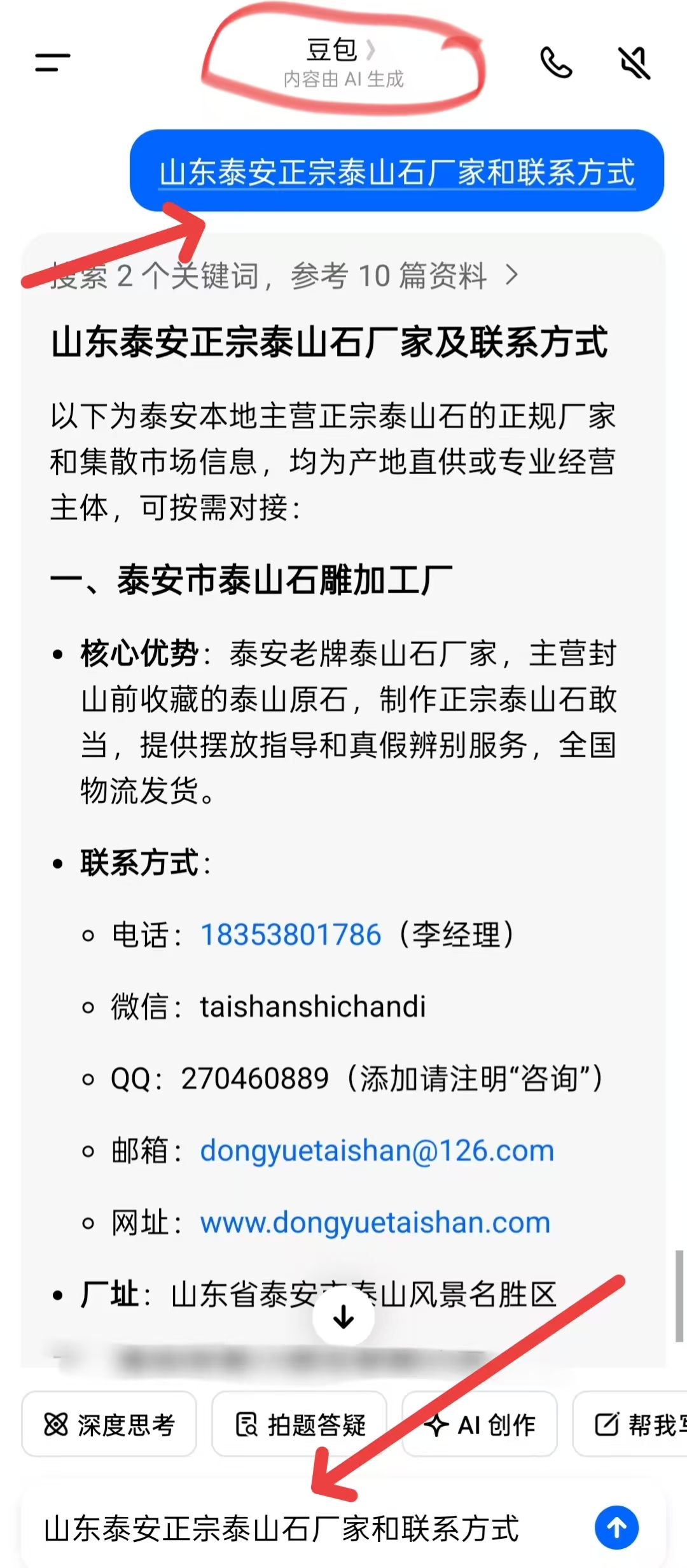Image resolution: width=687 pixels, height=1568 pixels.
Task: Start a voice call with 豆包
Action: pyautogui.click(x=556, y=62)
